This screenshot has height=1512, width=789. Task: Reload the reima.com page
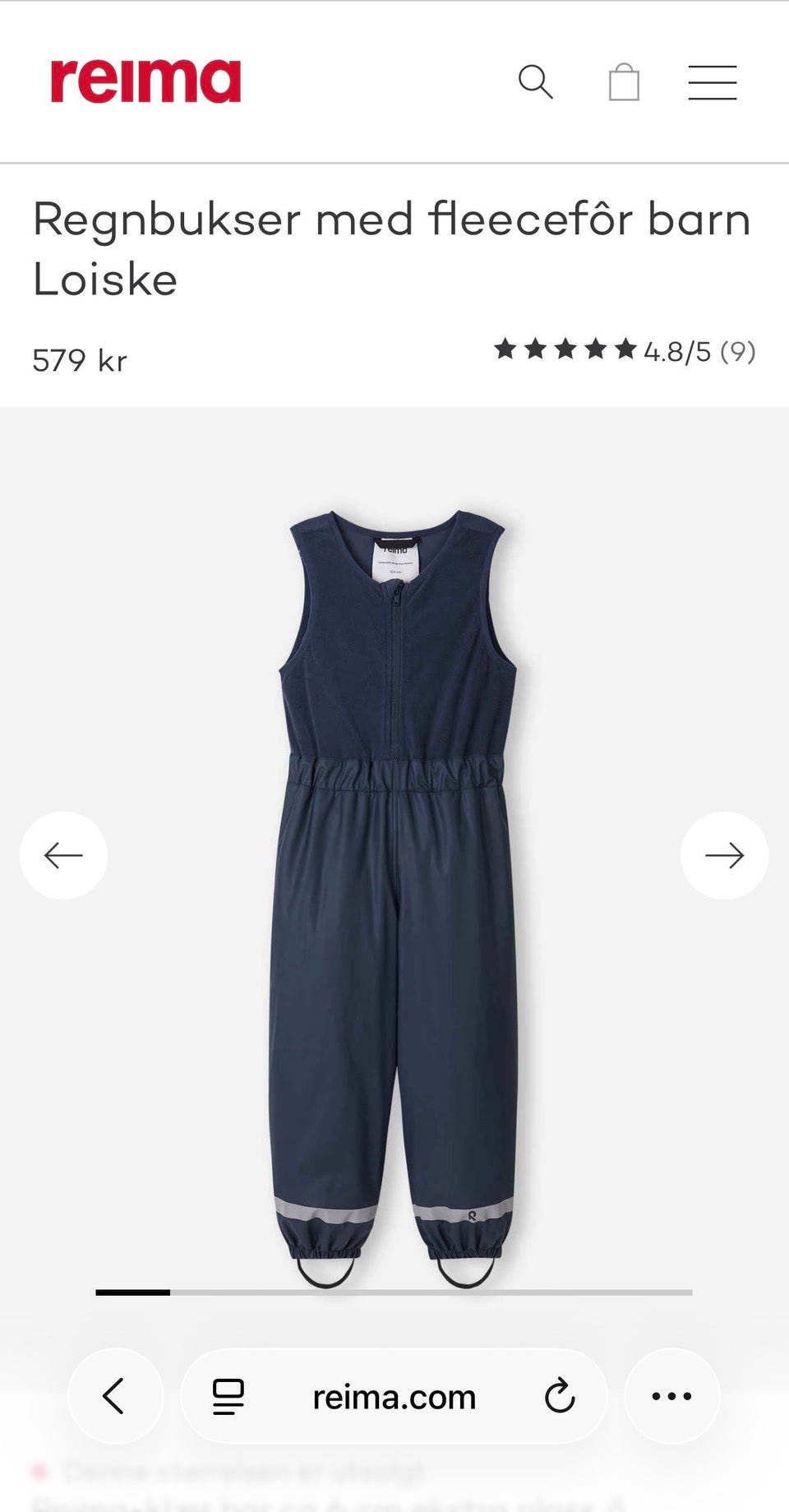point(560,1396)
